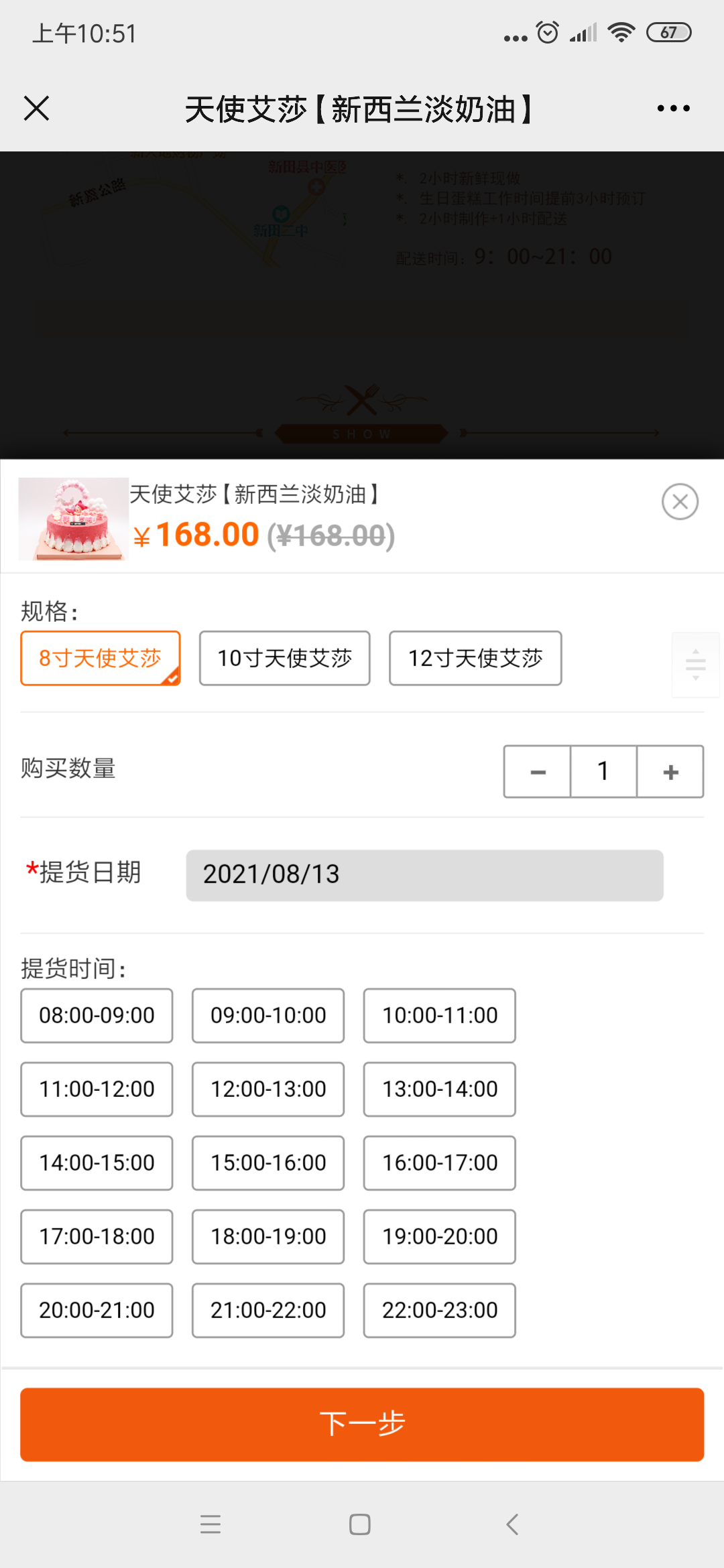Image resolution: width=724 pixels, height=1568 pixels.
Task: Select the 14:00-15:00 pickup time
Action: (97, 1163)
